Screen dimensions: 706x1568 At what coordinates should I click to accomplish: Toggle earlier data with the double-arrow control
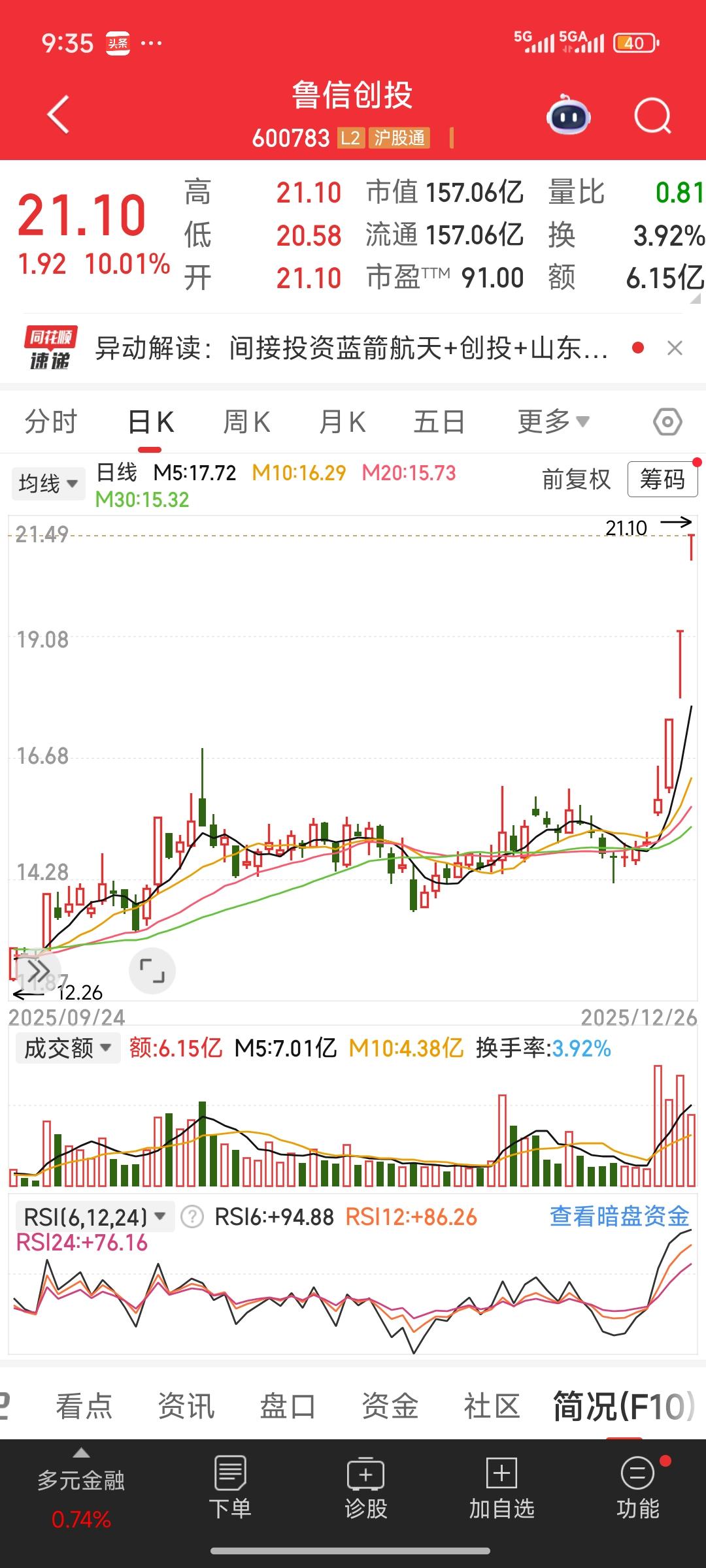pyautogui.click(x=37, y=972)
